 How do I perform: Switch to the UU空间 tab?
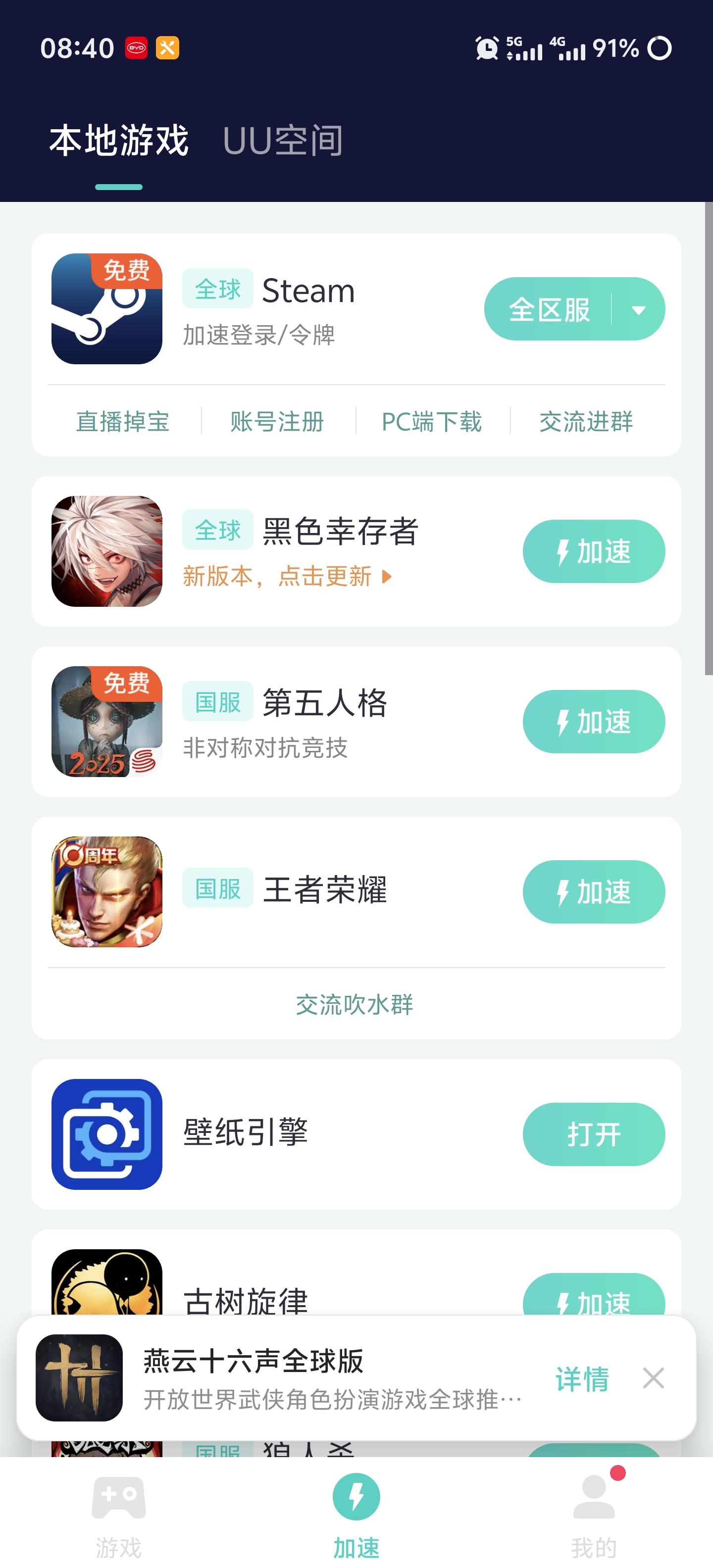tap(283, 141)
